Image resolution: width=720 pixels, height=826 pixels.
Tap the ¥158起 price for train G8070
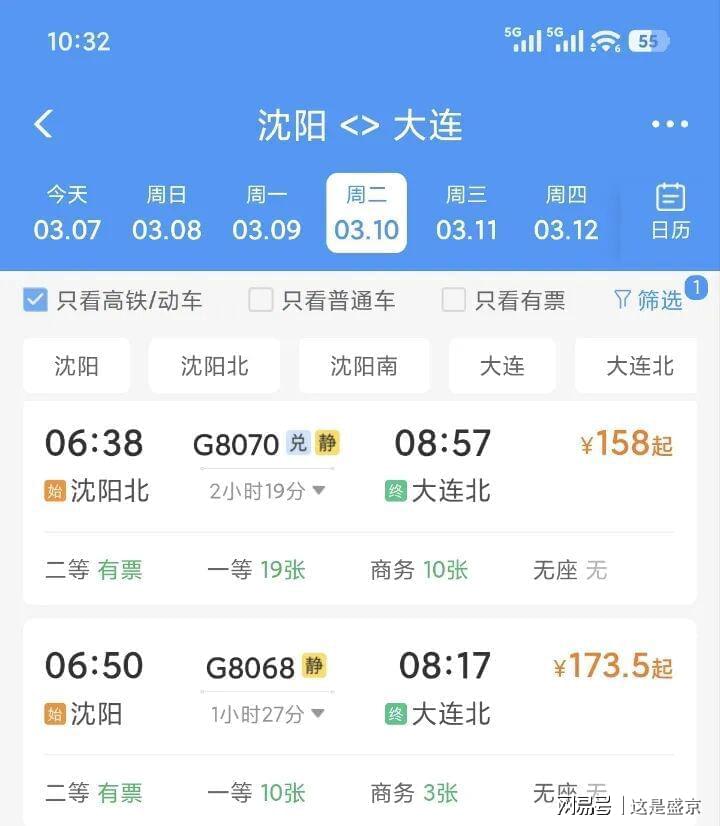pyautogui.click(x=626, y=443)
